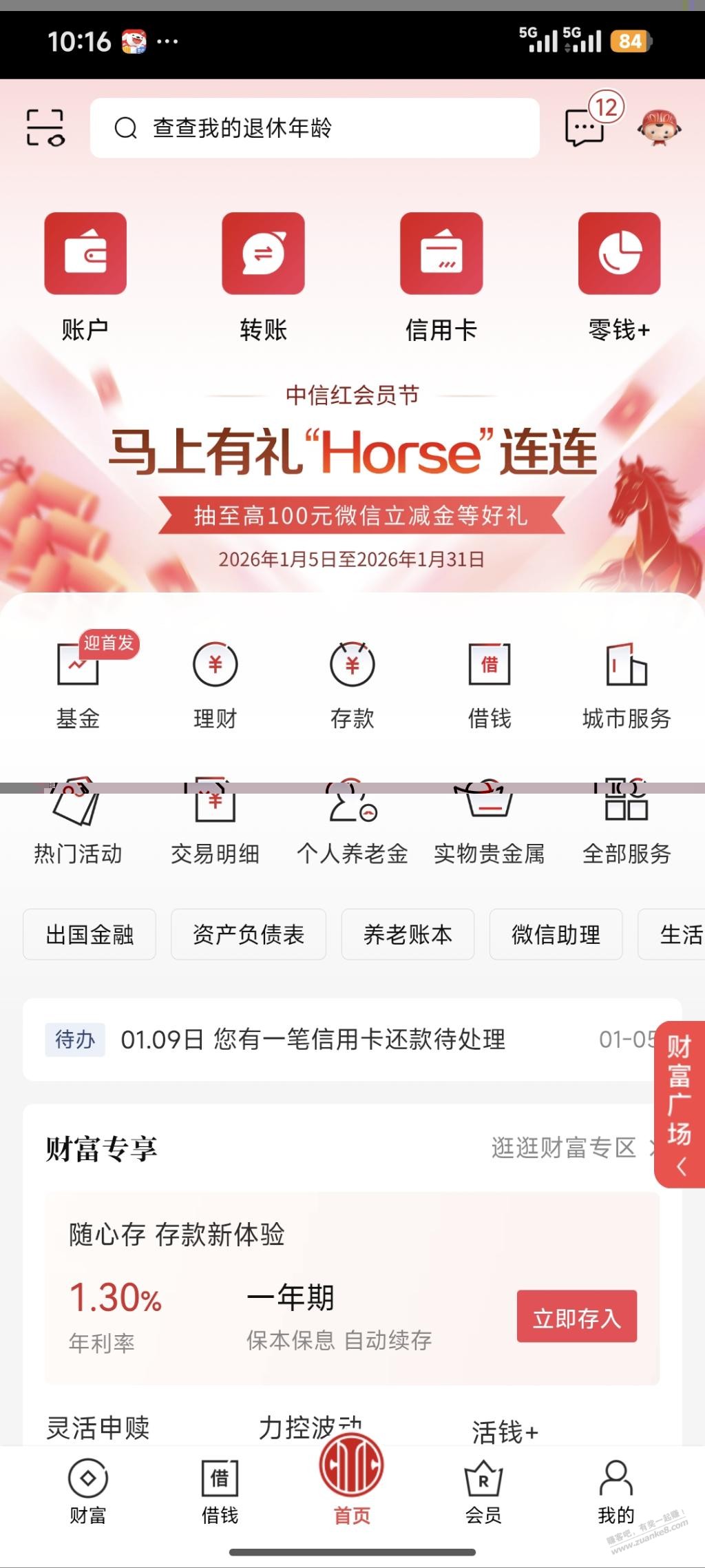The height and width of the screenshot is (1568, 705).
Task: Open 信用卡 credit card
Action: [x=441, y=276]
